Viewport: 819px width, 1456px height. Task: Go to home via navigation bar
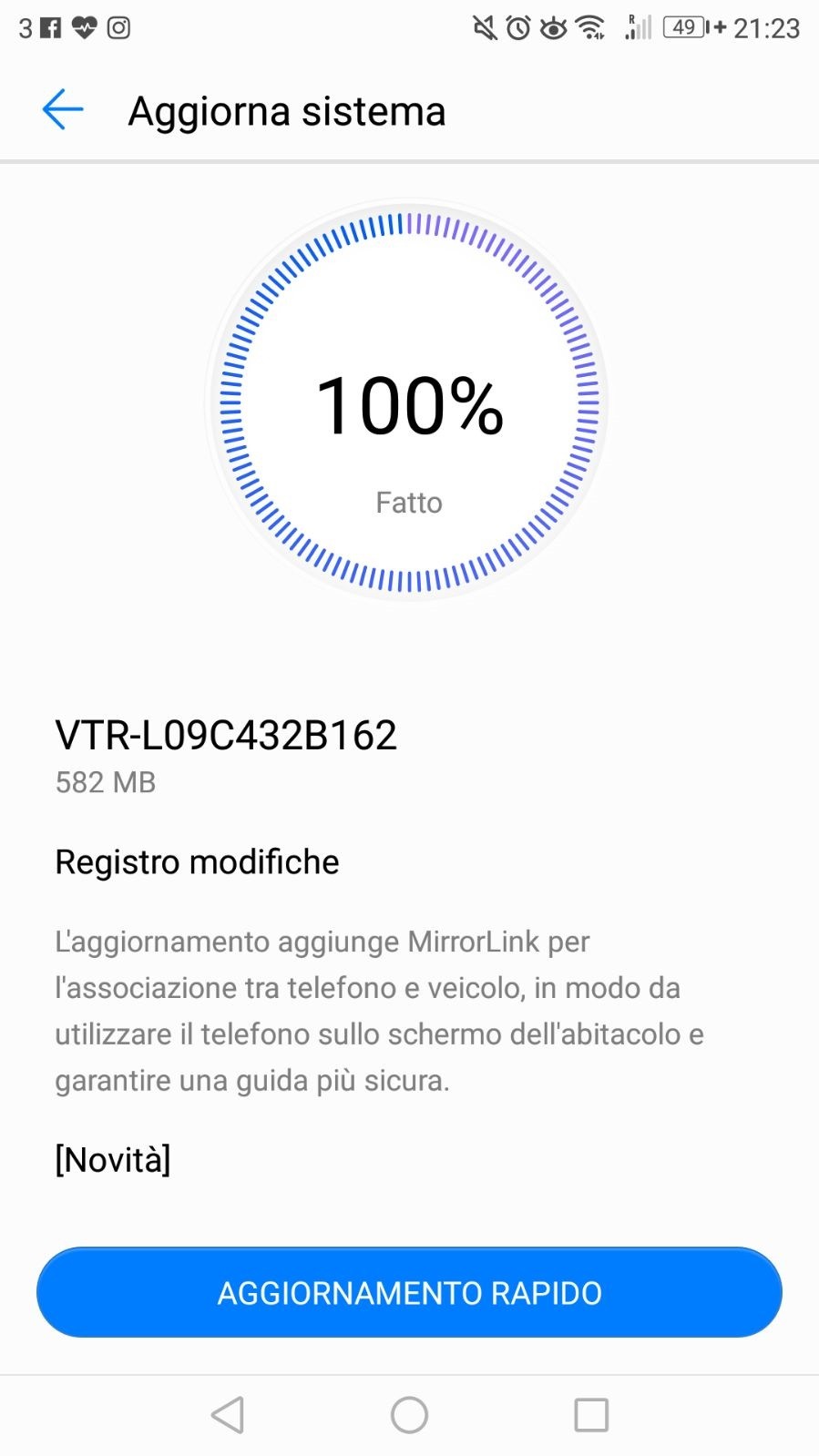[409, 1415]
